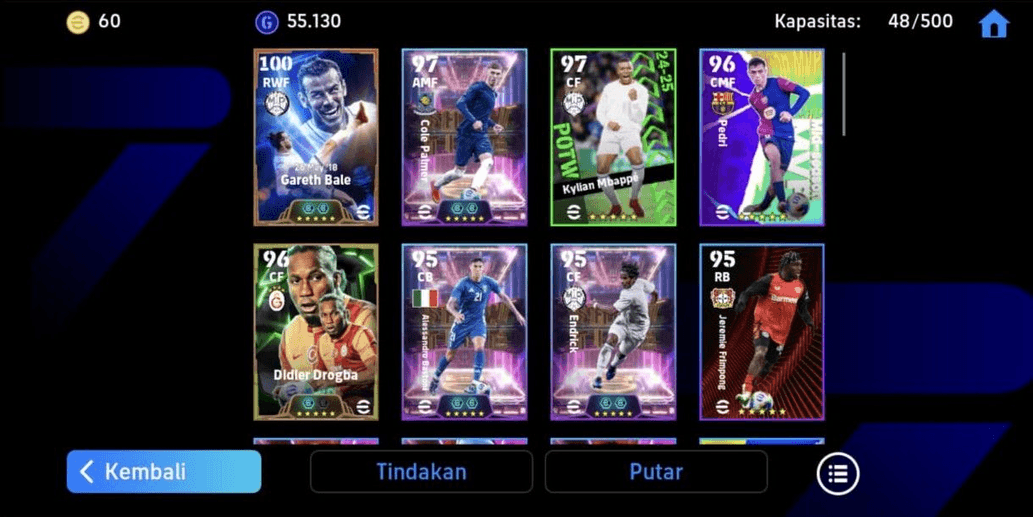Open the Tindakan actions button
1033x517 pixels.
coord(421,471)
